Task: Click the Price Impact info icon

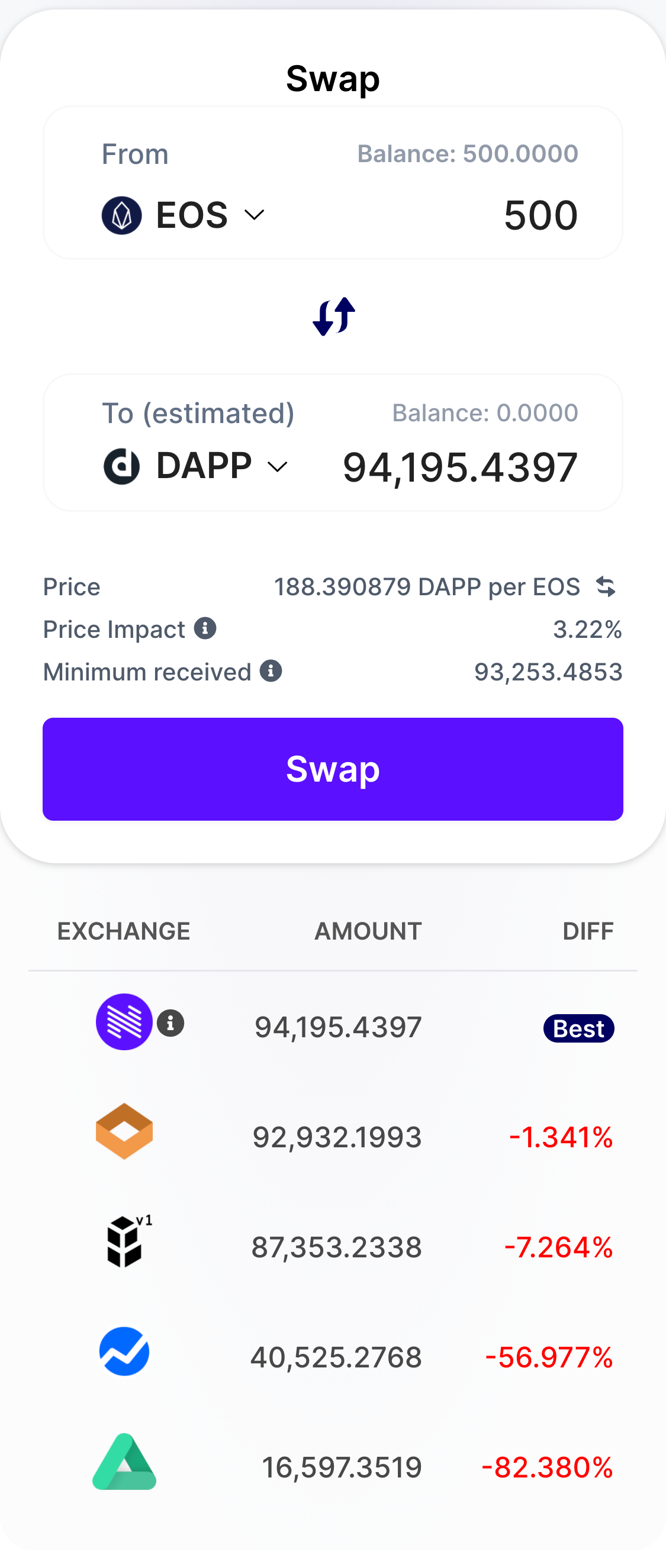Action: [205, 630]
